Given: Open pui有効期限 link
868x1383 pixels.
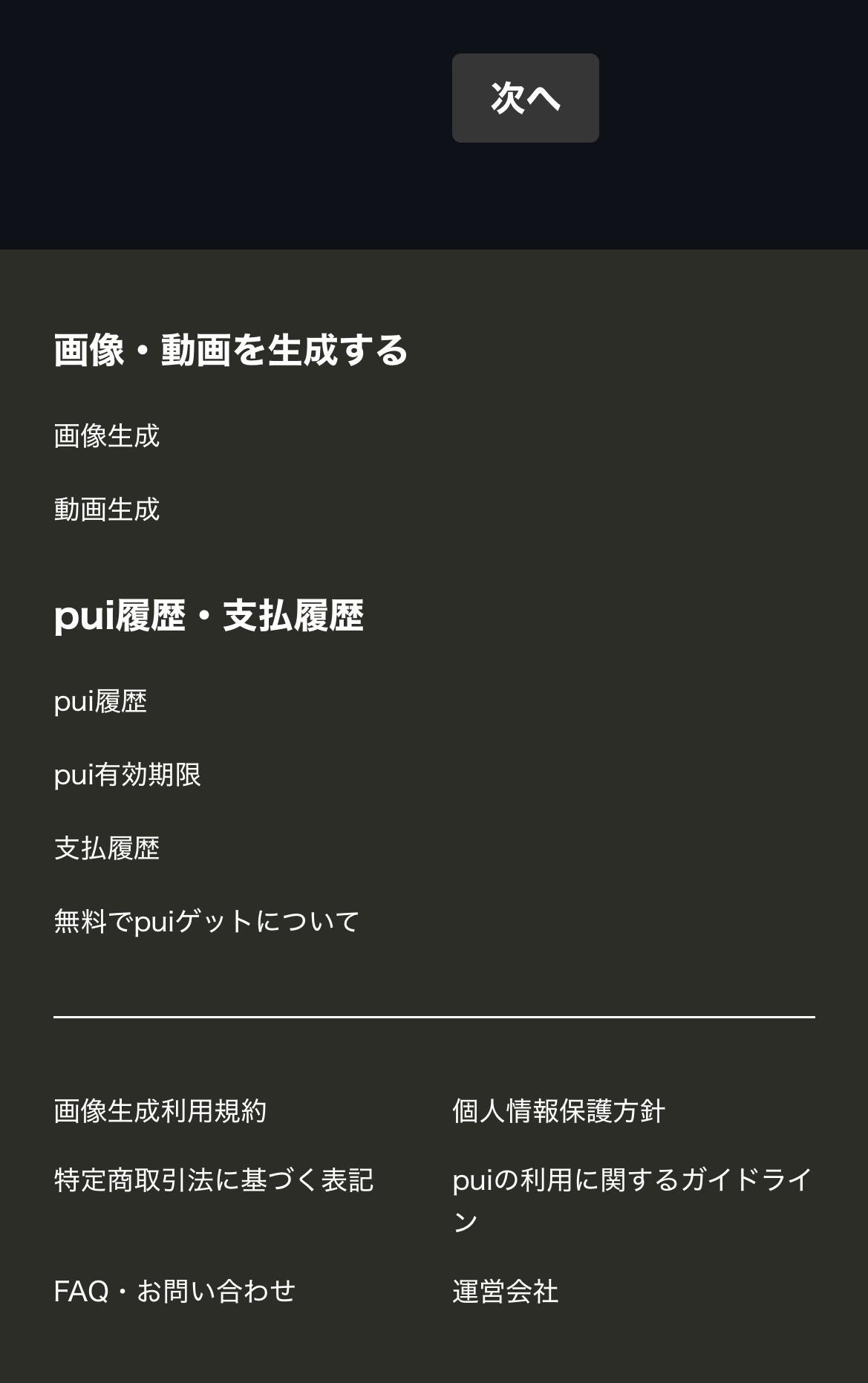Looking at the screenshot, I should click(x=127, y=775).
